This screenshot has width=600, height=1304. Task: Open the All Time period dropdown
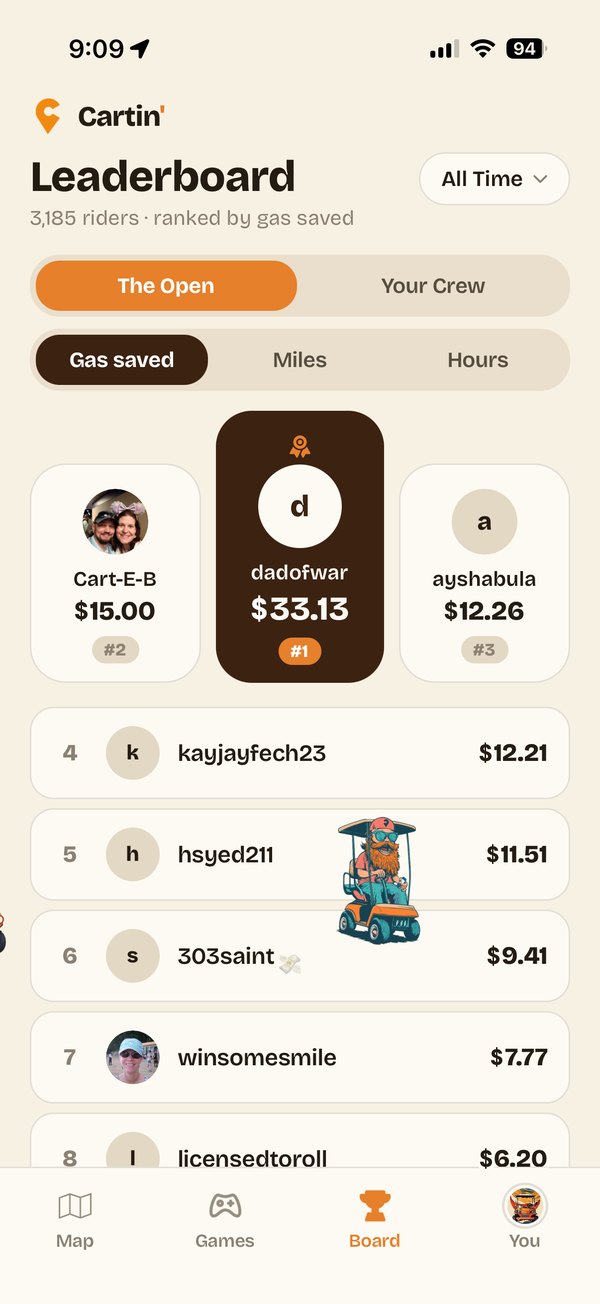click(494, 179)
